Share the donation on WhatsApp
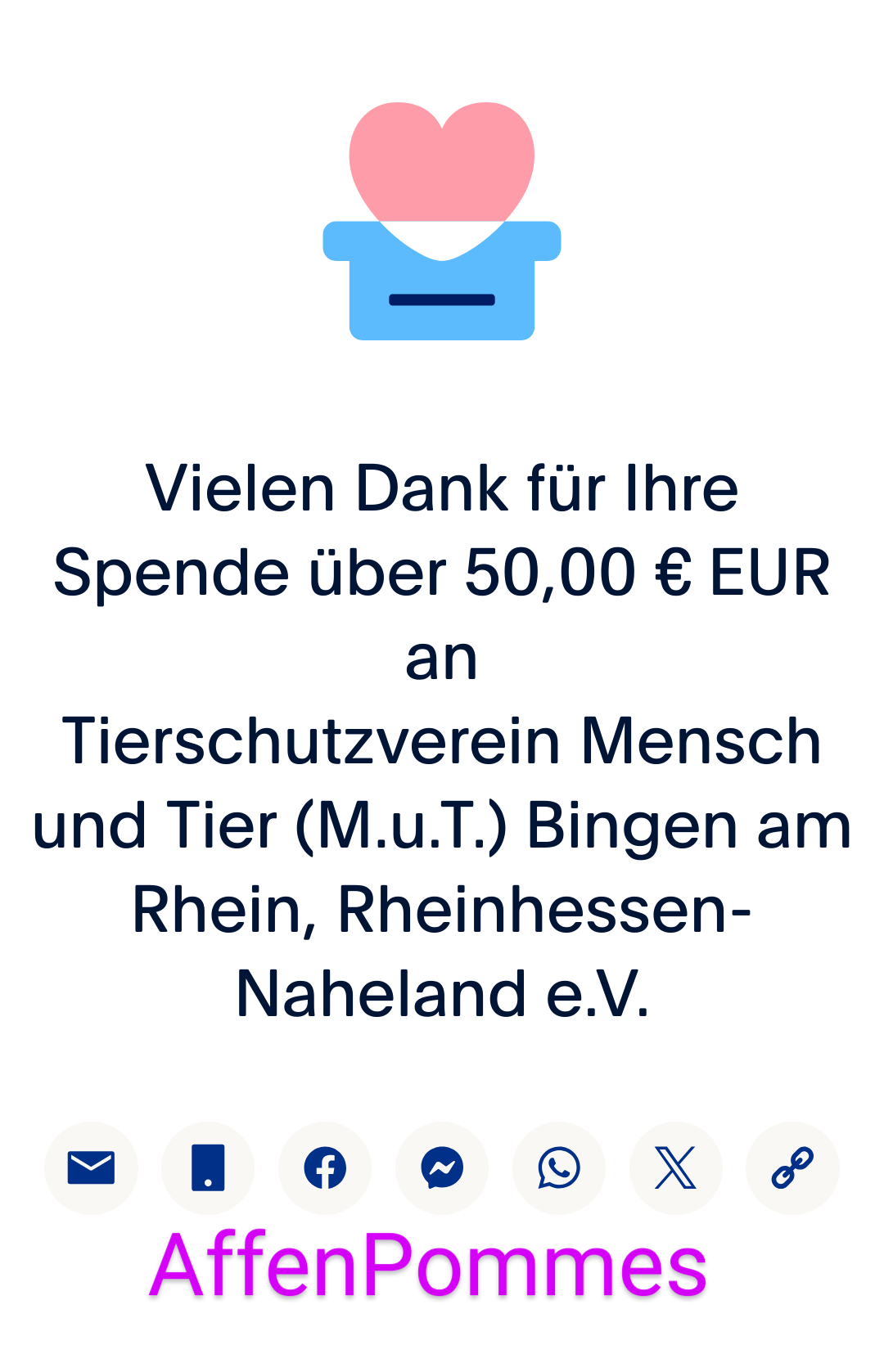This screenshot has height=1372, width=884. pyautogui.click(x=559, y=1167)
